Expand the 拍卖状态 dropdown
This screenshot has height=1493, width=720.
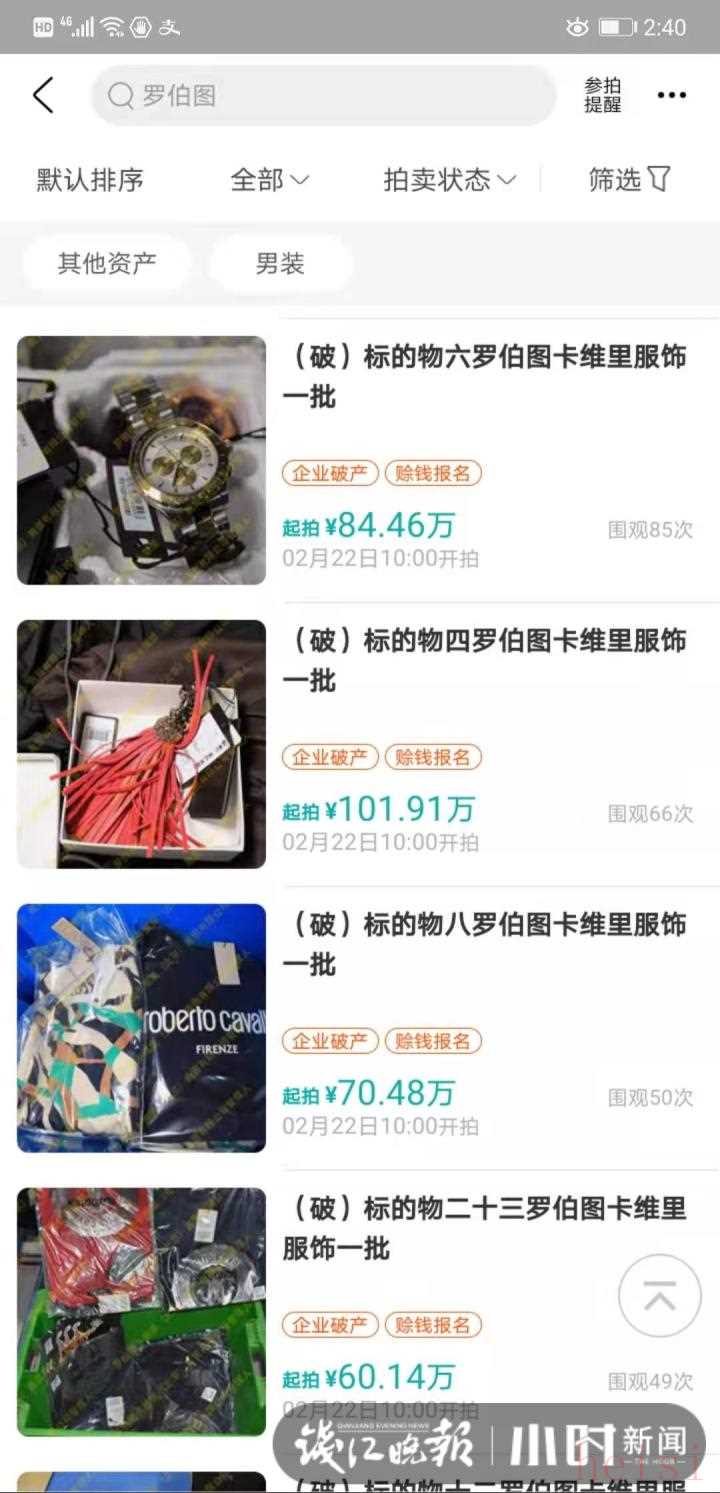point(449,180)
